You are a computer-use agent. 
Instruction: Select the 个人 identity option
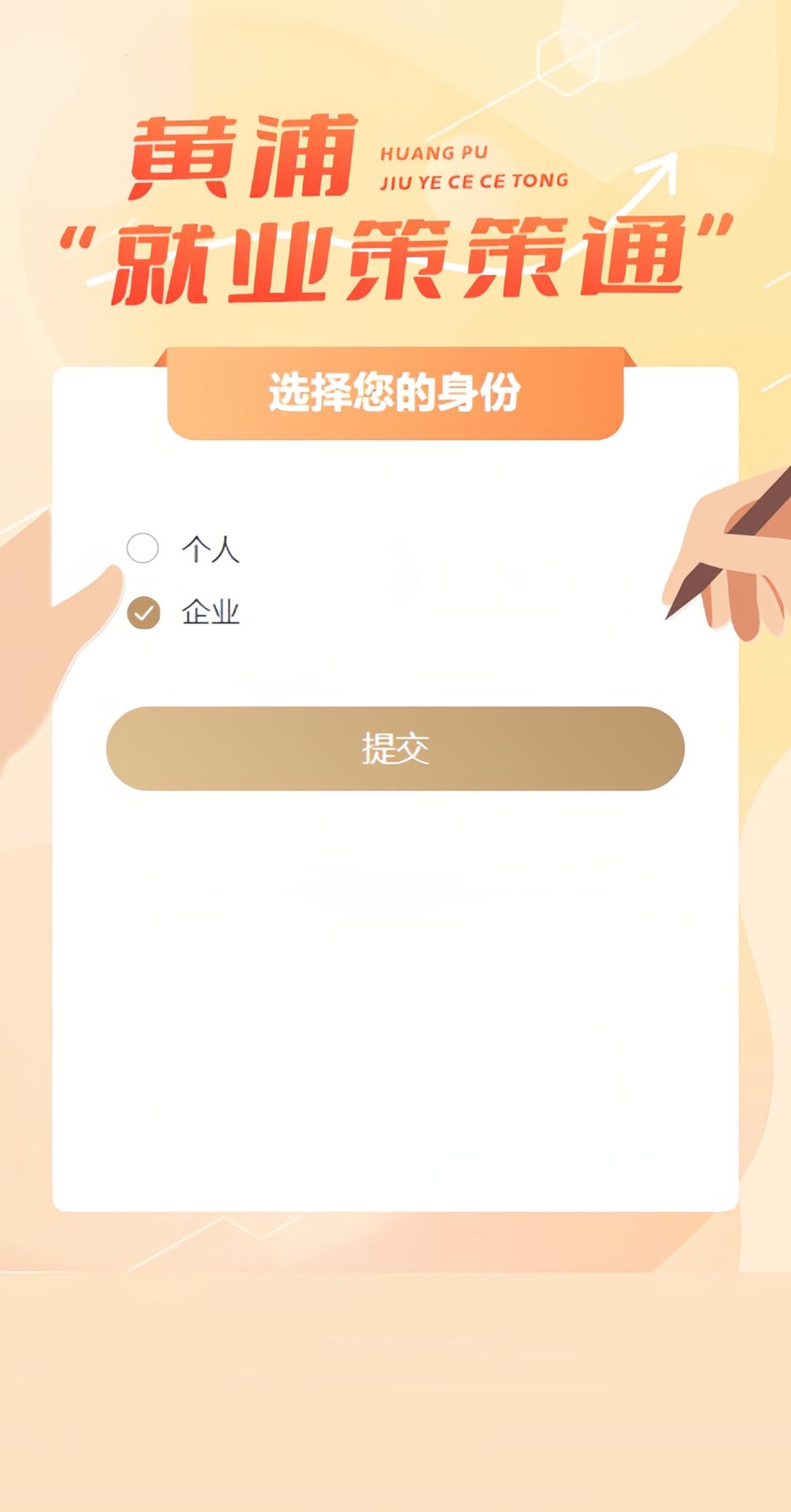(x=142, y=548)
